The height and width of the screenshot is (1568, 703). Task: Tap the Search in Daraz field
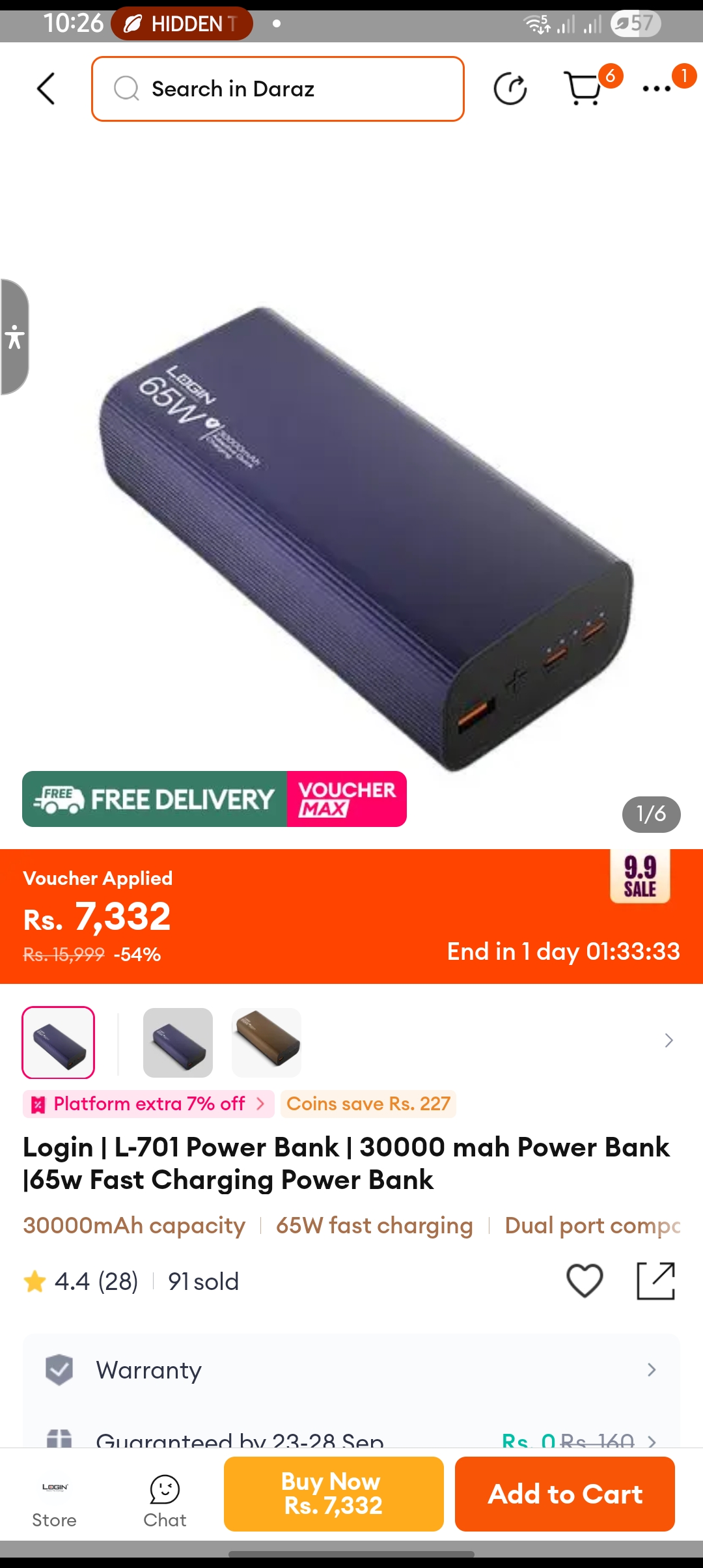(278, 89)
